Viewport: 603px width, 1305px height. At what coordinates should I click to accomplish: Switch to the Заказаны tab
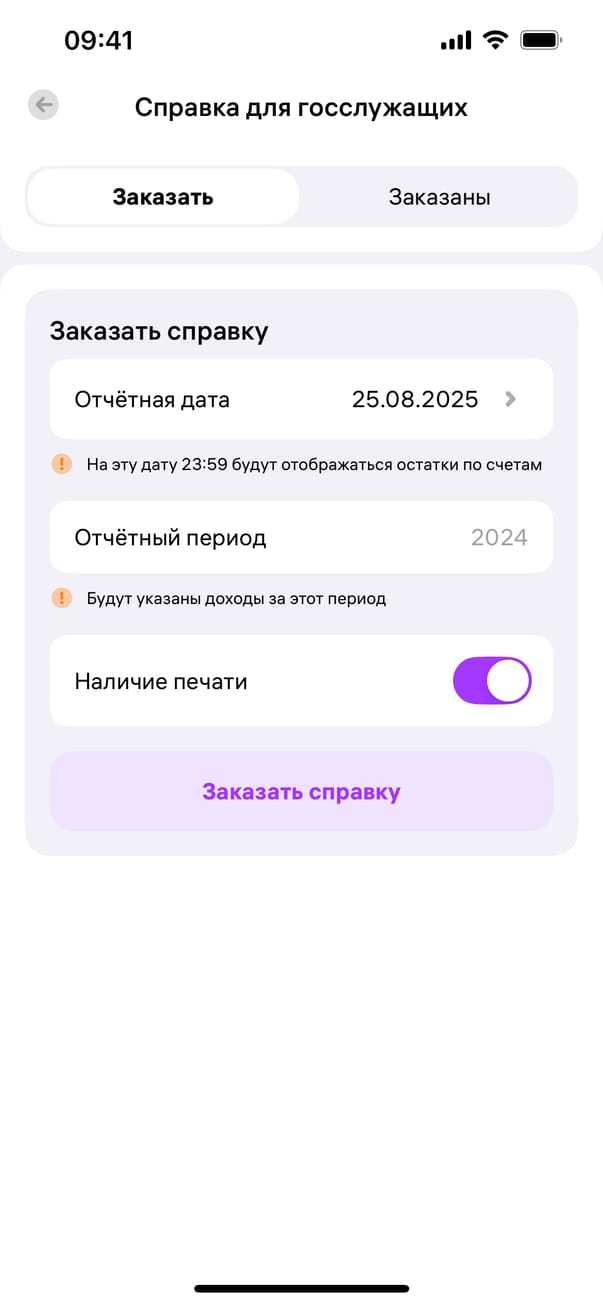point(439,197)
